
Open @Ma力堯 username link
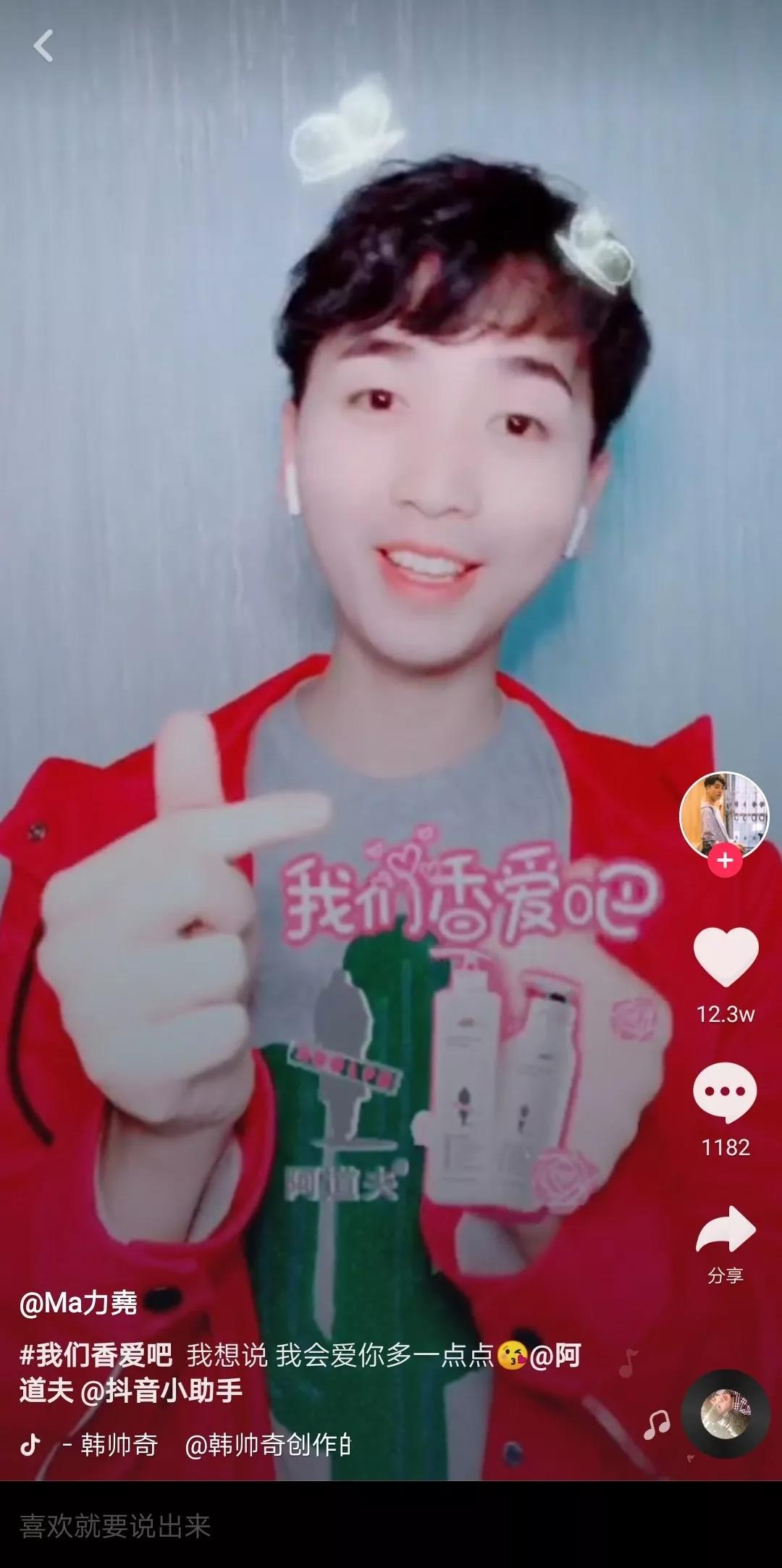click(x=79, y=1304)
